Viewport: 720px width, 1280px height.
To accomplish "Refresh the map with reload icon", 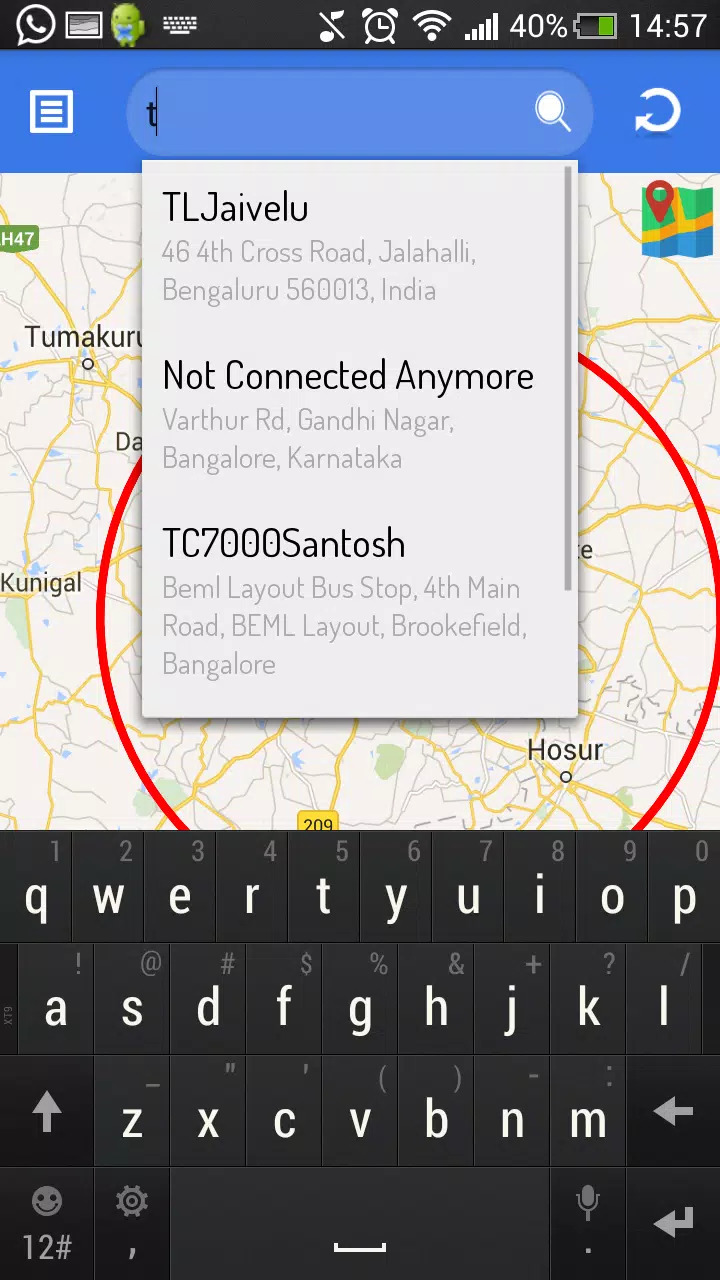I will pyautogui.click(x=657, y=112).
